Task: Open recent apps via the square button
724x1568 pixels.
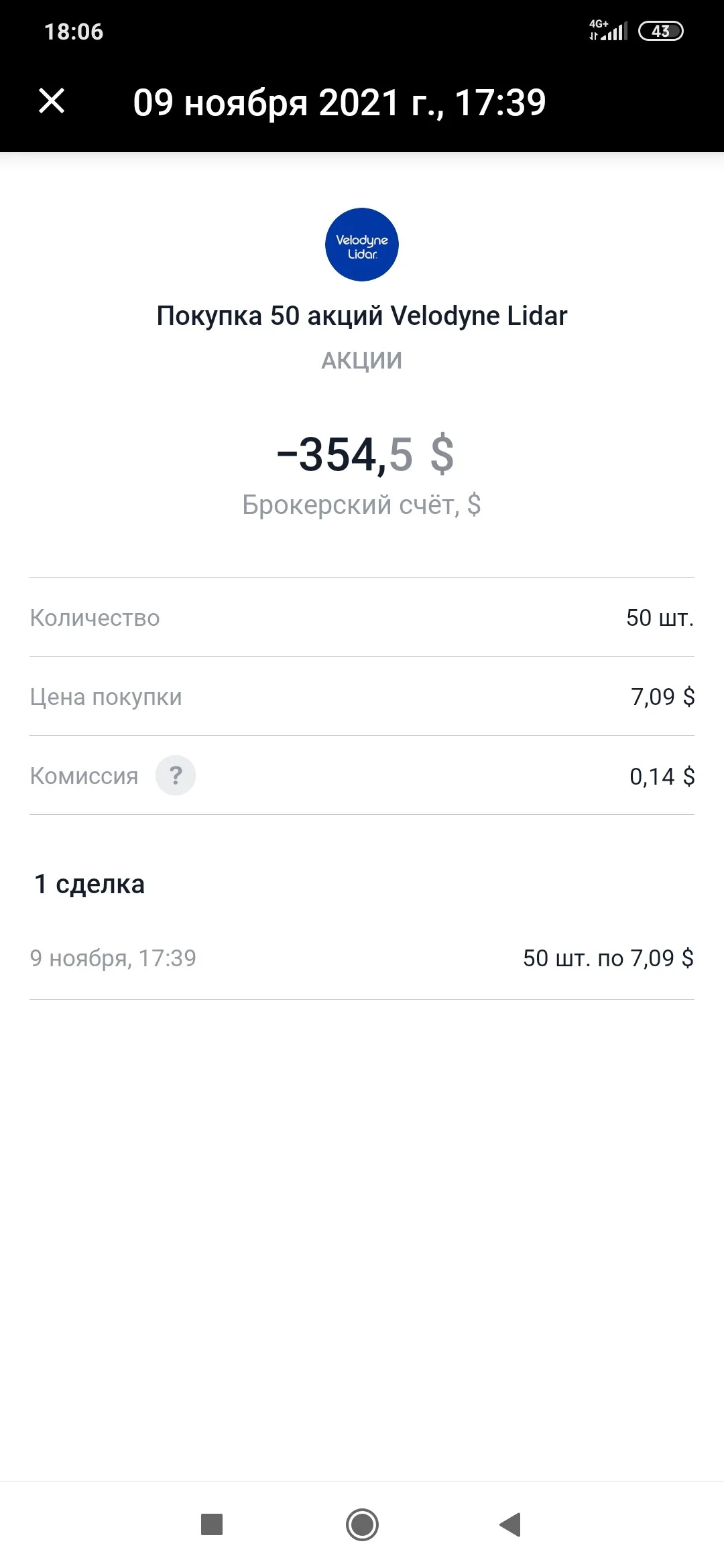Action: click(x=212, y=1524)
